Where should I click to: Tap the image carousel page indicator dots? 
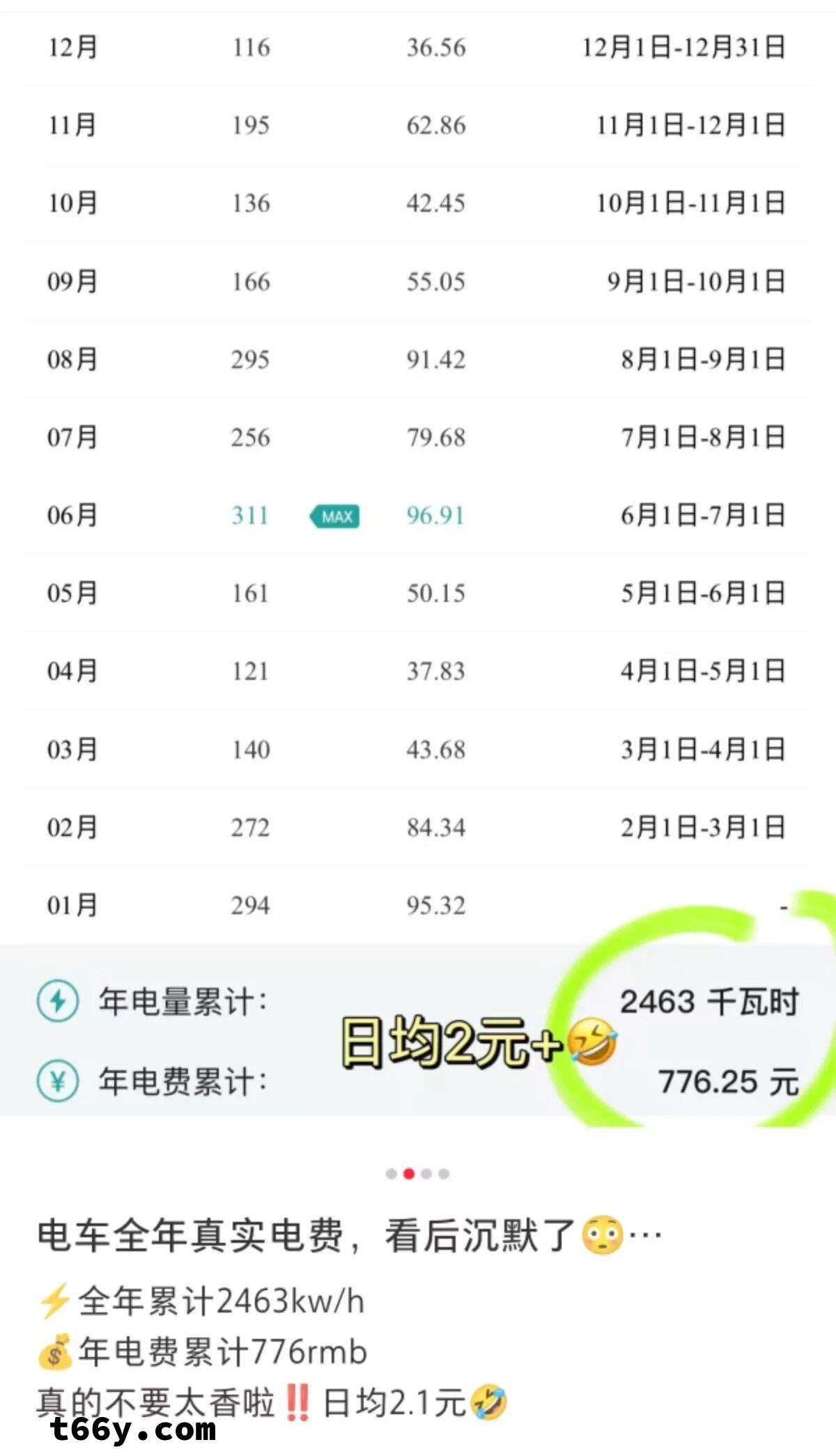417,1174
